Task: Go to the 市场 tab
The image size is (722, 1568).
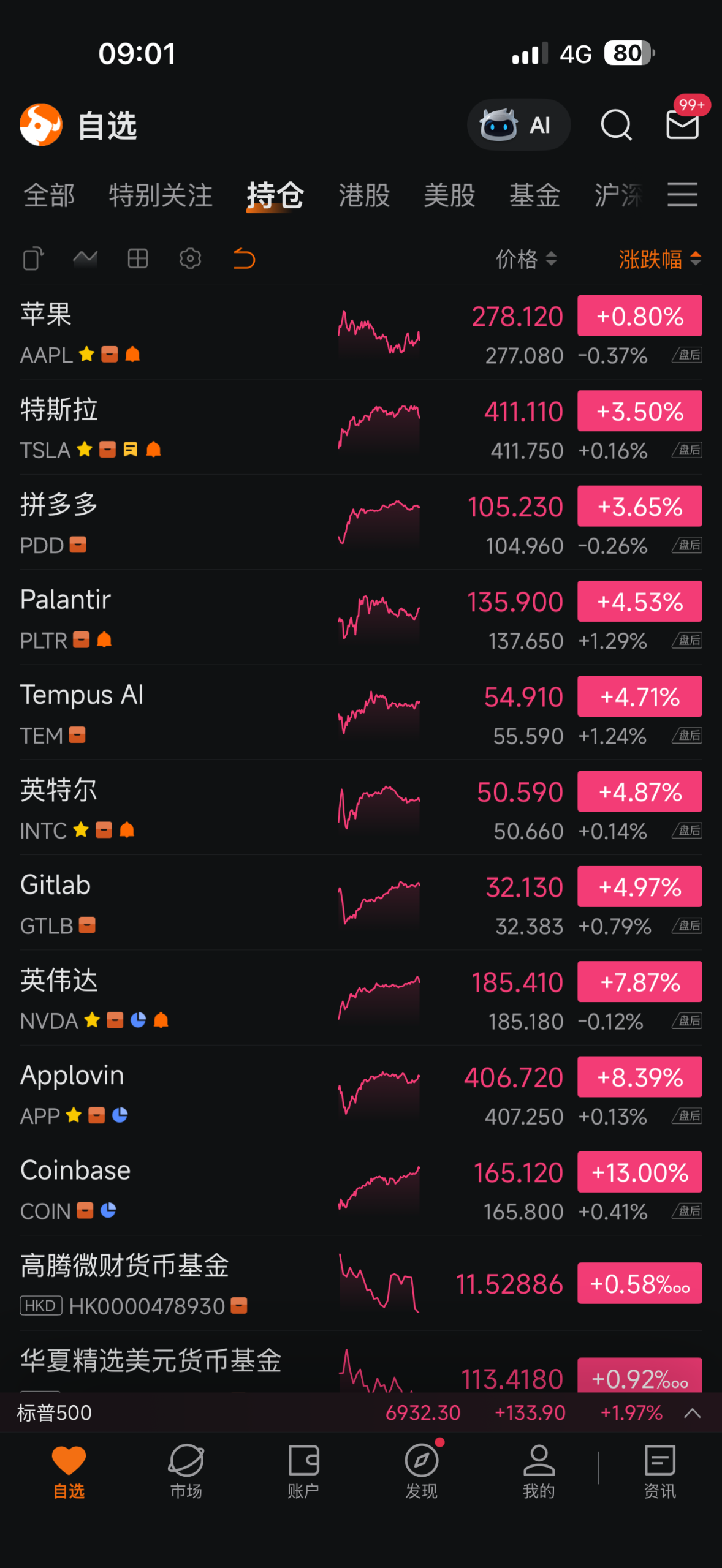Action: tap(186, 1470)
